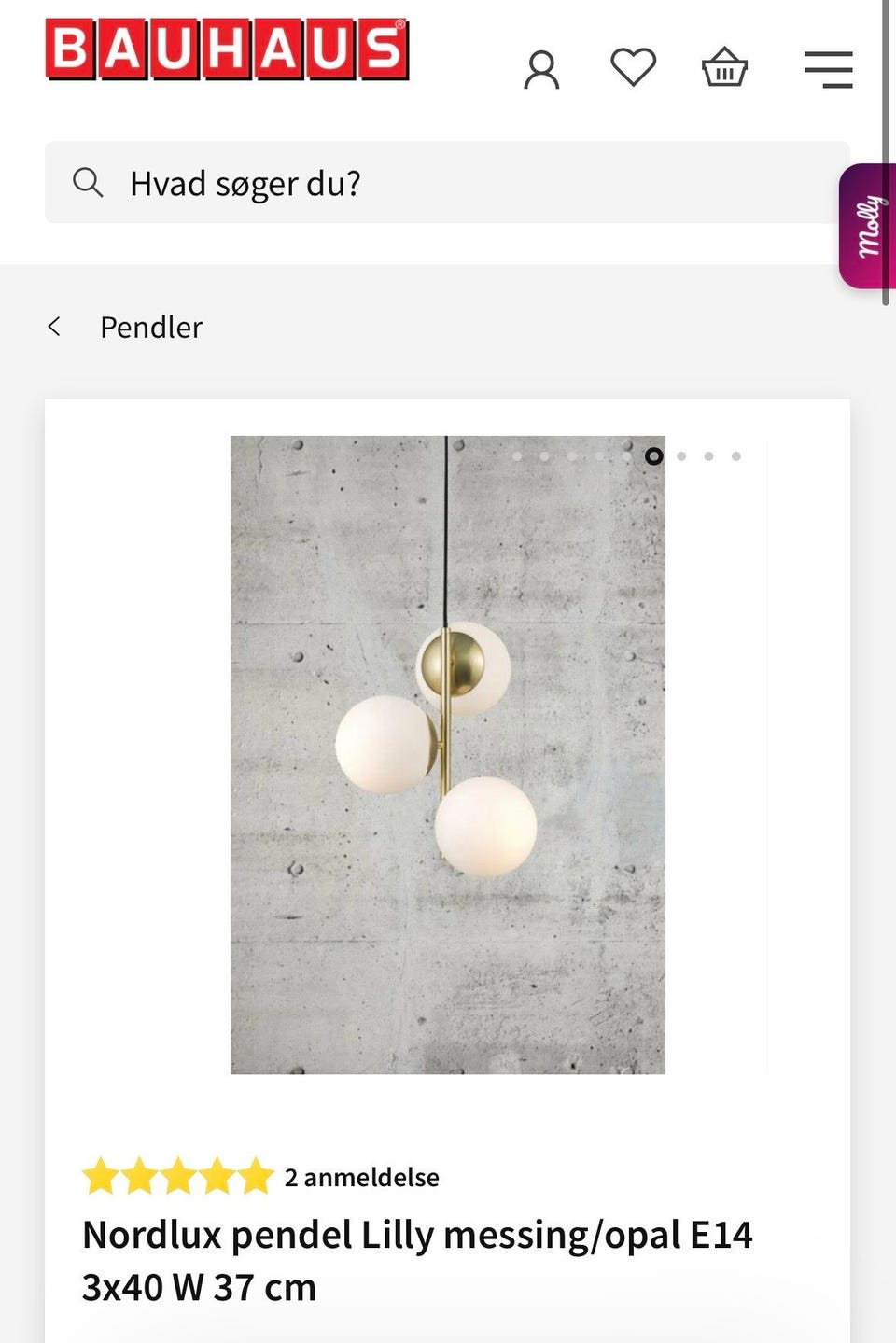
Task: Click the Hvad søger du search field
Action: pos(373,183)
